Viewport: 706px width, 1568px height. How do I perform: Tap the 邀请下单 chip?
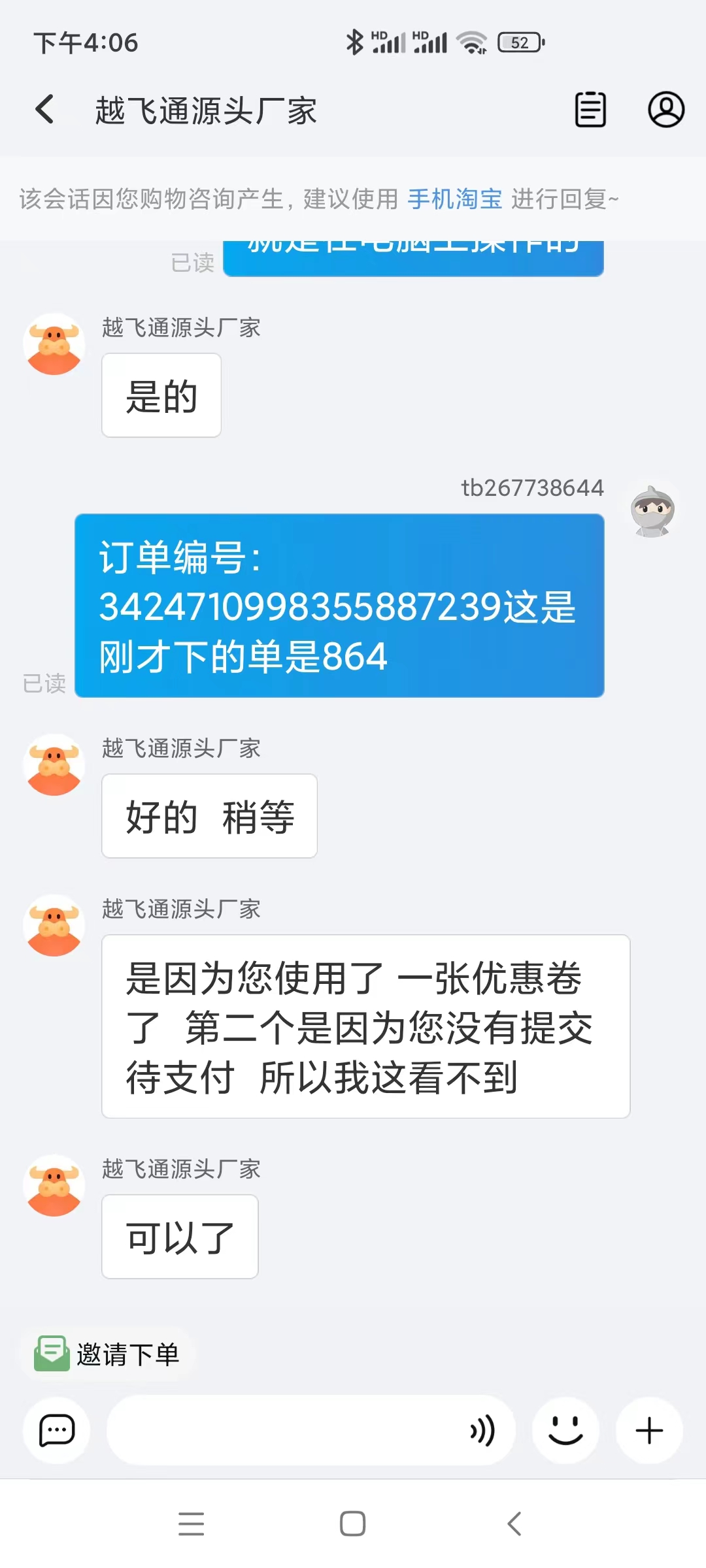click(x=109, y=1354)
